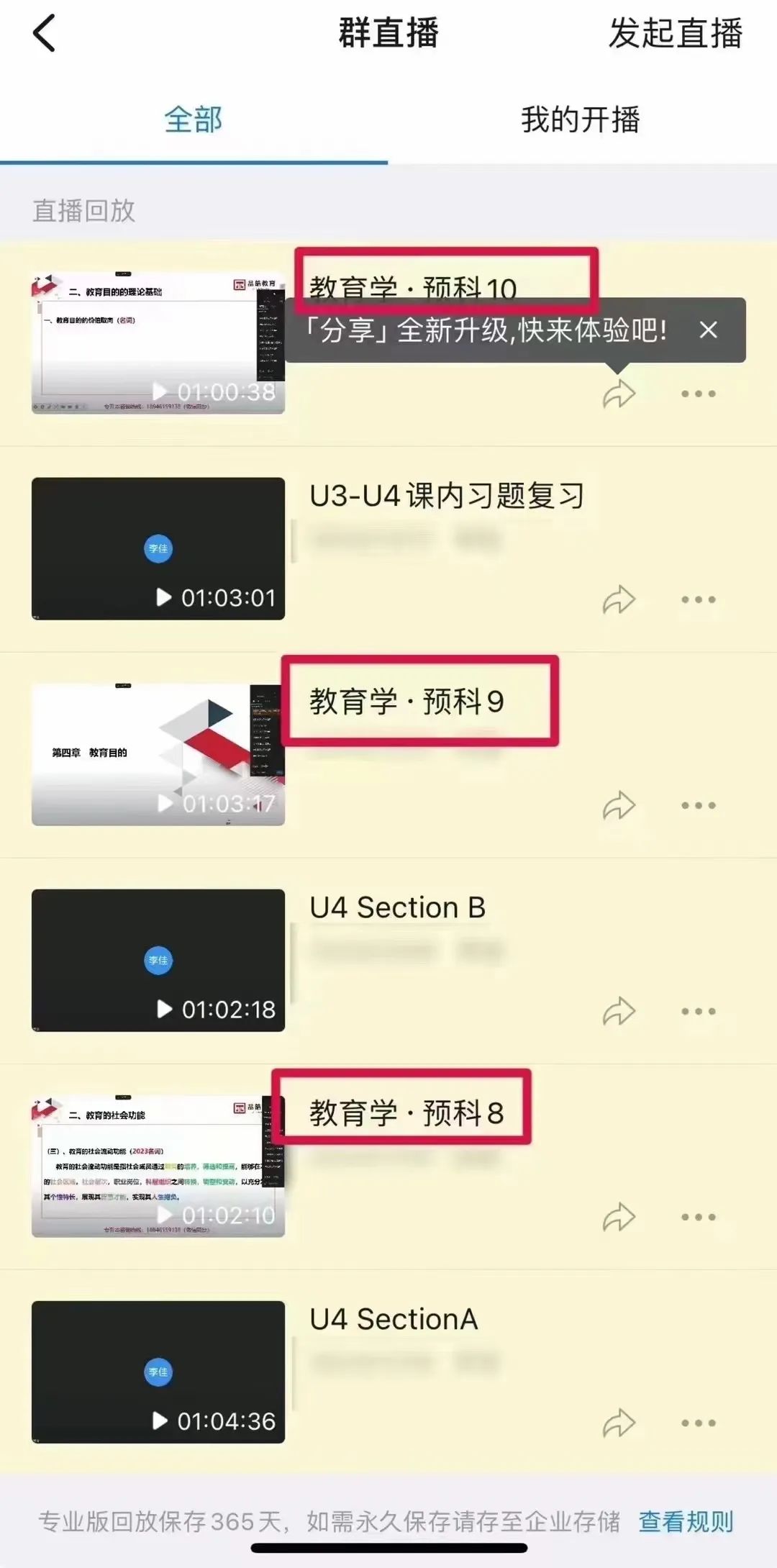Share the U4 SectionA replay
The width and height of the screenshot is (777, 1568).
coord(619,1423)
